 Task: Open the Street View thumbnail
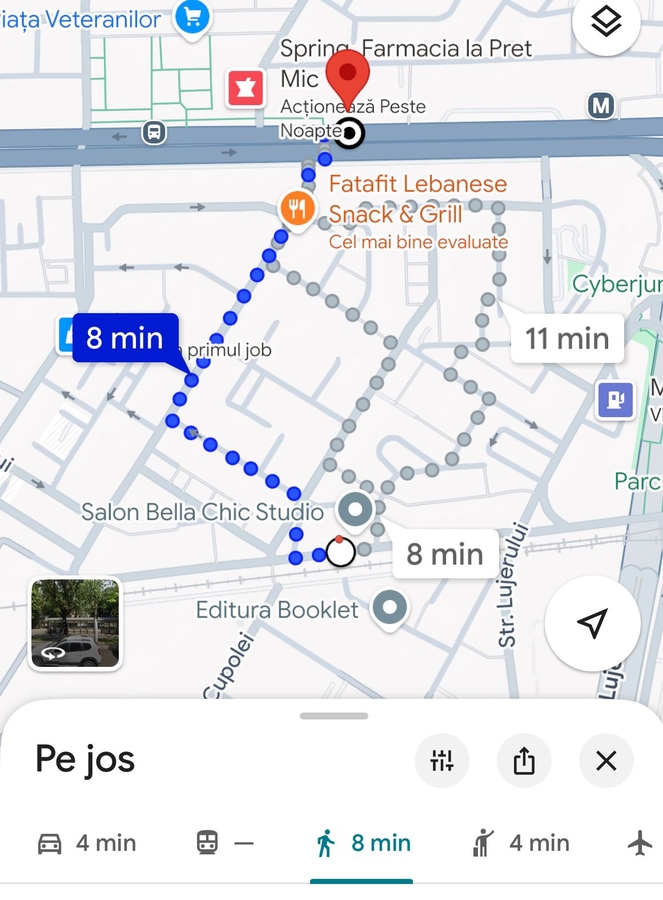tap(75, 623)
